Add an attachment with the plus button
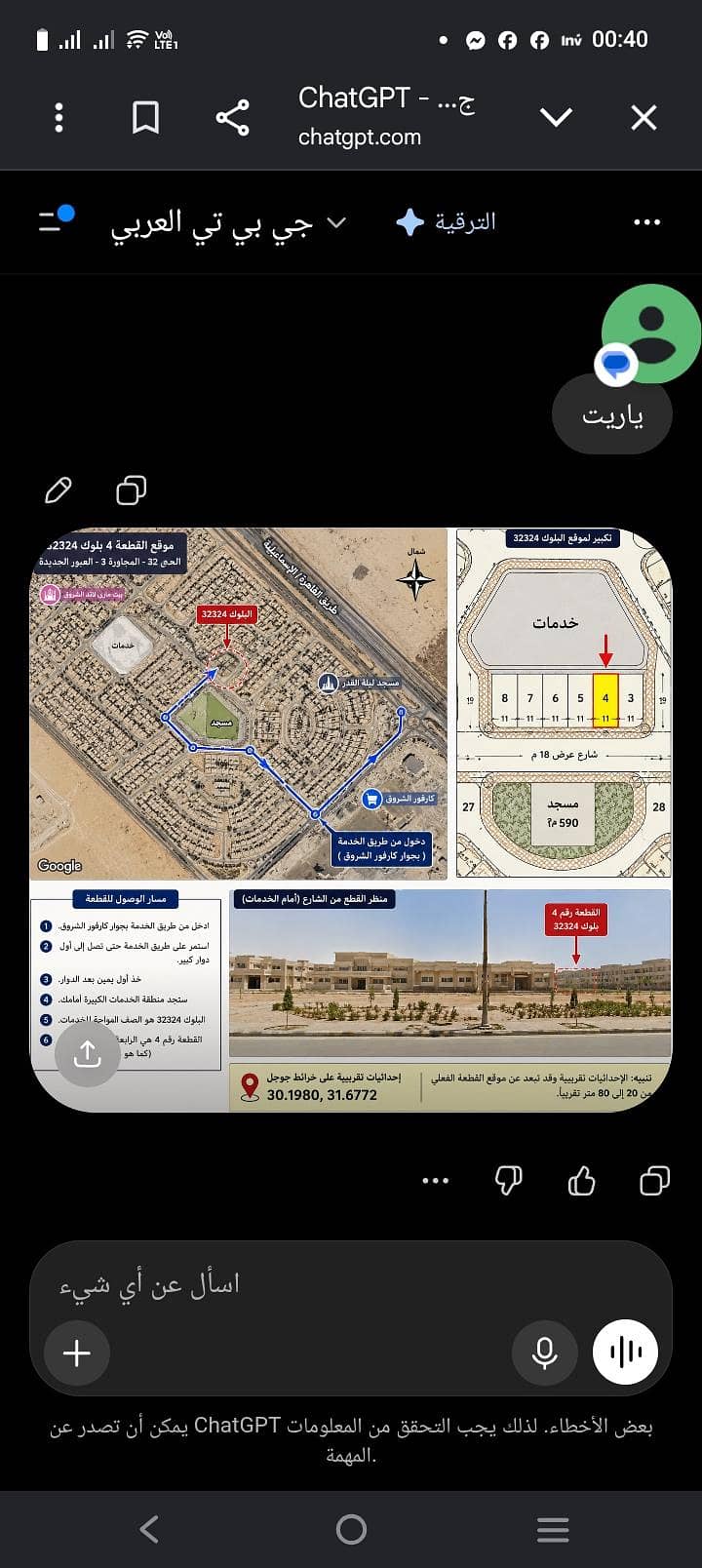Screen dimensions: 702x1568 (77, 1352)
